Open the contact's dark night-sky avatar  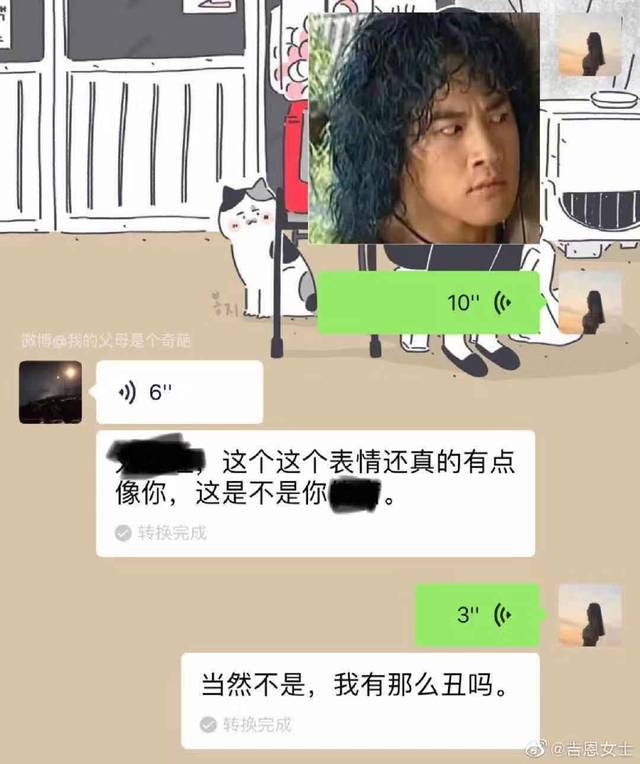point(51,392)
